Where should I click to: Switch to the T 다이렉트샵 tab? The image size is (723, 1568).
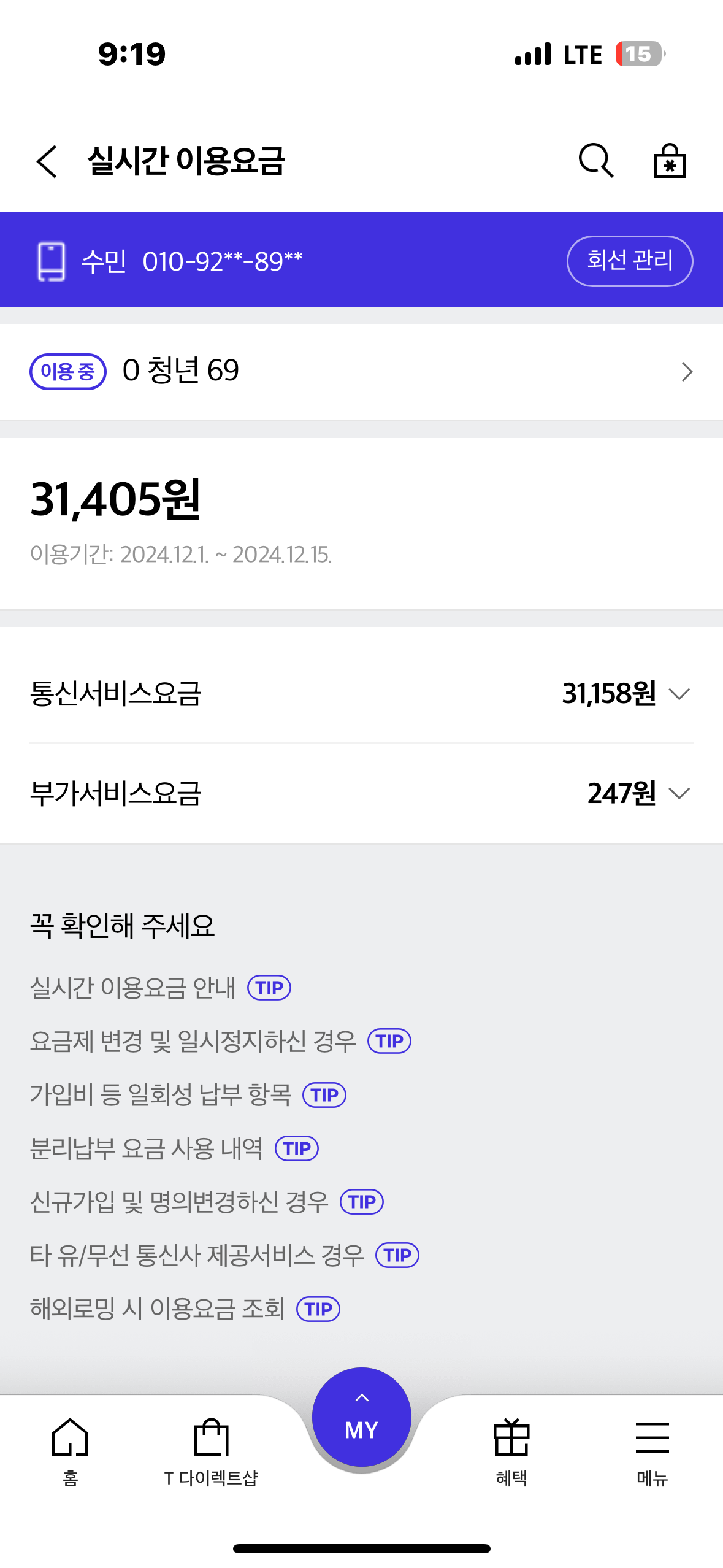coord(211,1451)
